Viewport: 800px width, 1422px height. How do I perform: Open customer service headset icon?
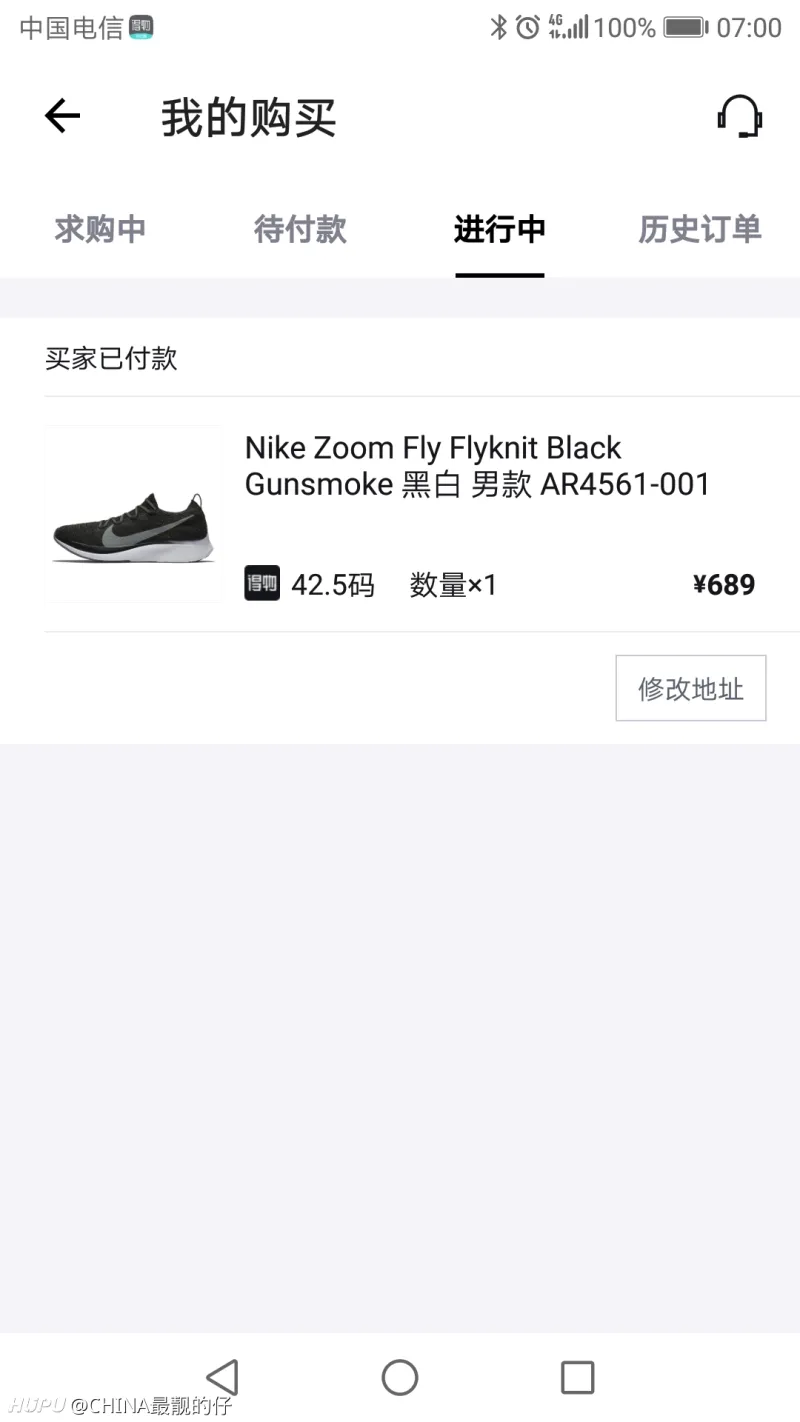tap(739, 116)
